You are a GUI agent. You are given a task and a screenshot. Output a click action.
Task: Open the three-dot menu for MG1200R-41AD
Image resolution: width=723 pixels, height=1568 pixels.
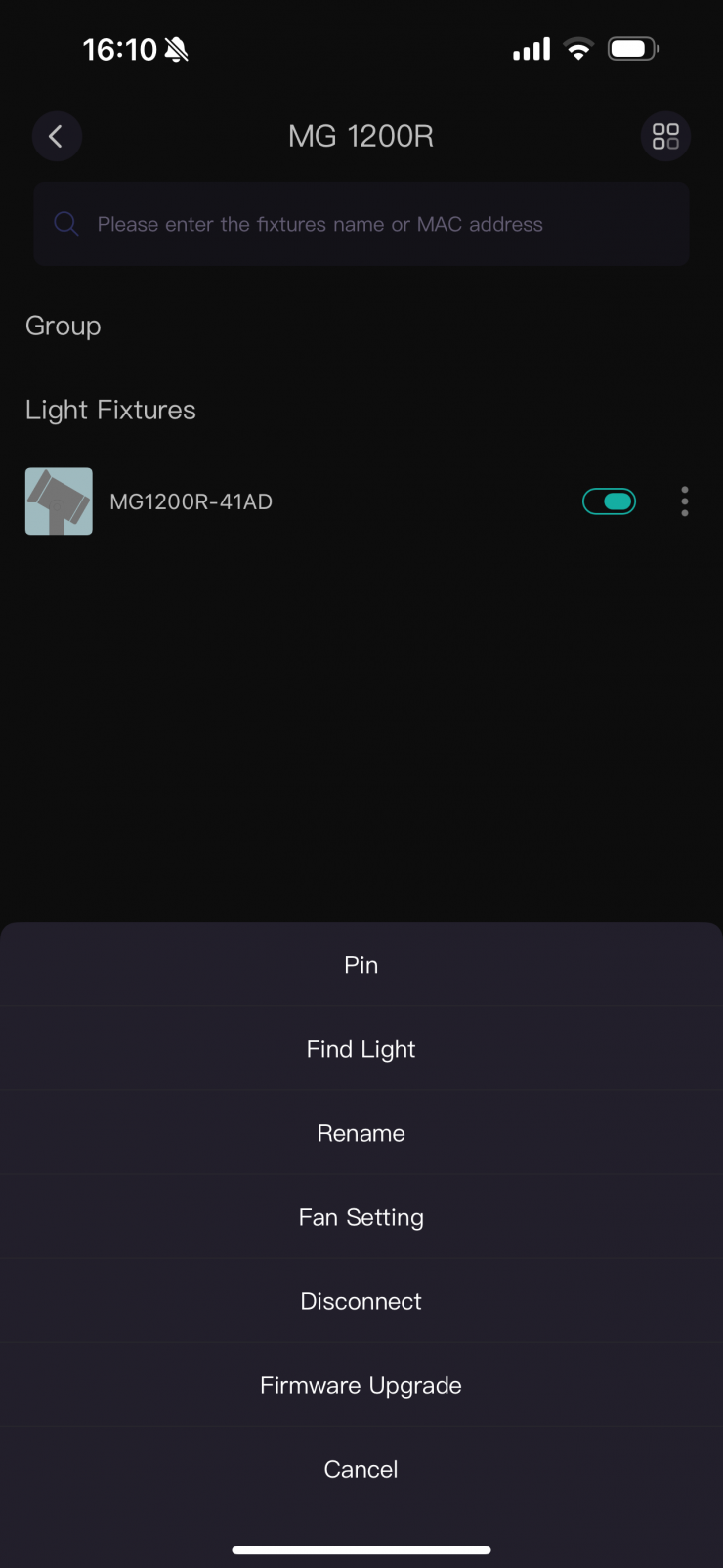tap(685, 501)
